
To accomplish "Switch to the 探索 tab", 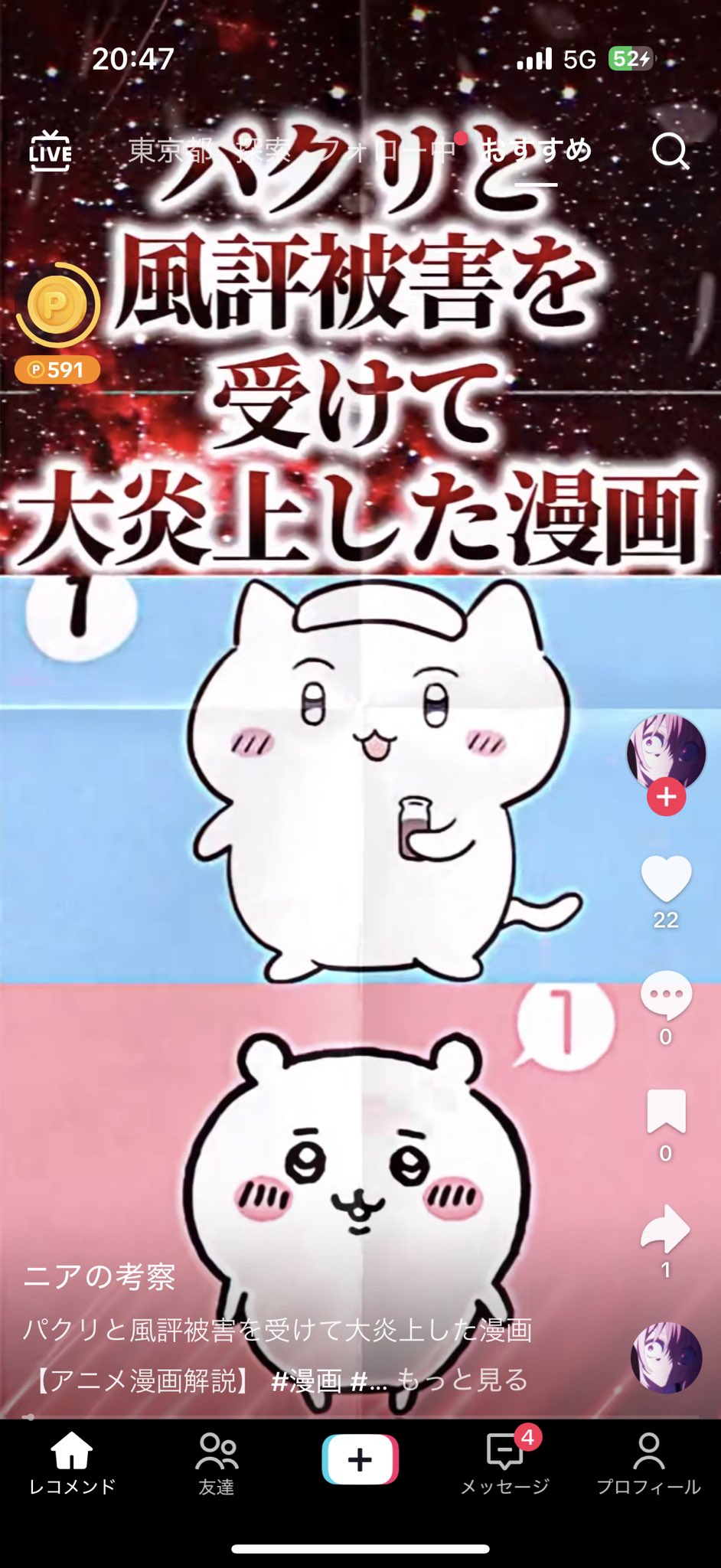I will [x=263, y=150].
